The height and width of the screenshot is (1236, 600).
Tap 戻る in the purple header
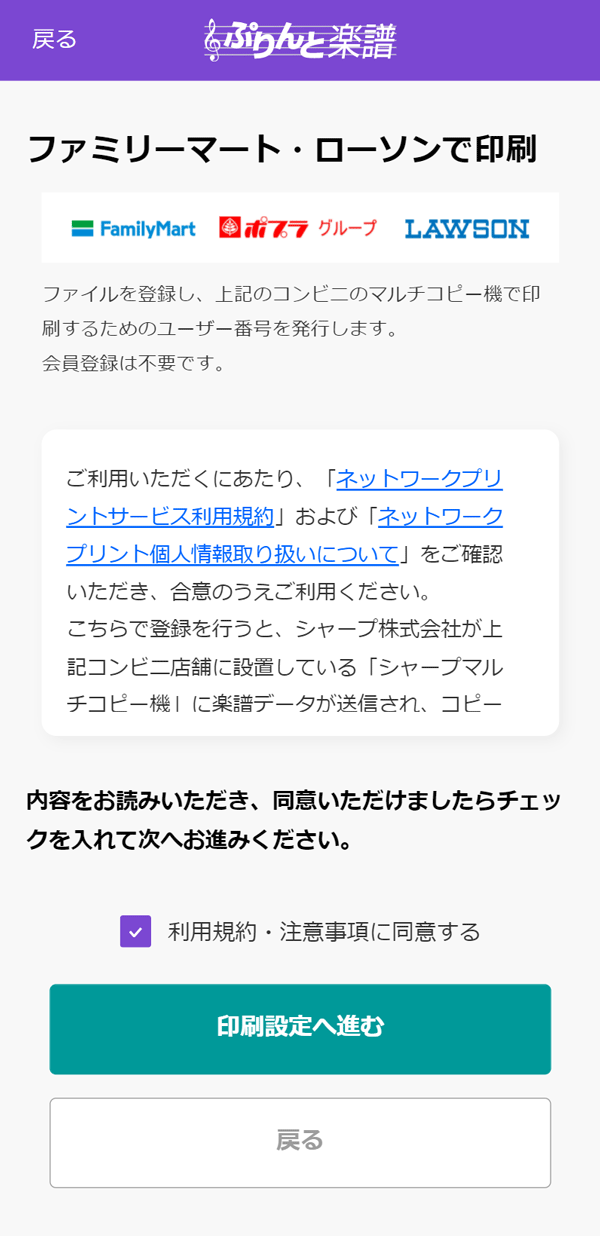[x=54, y=40]
